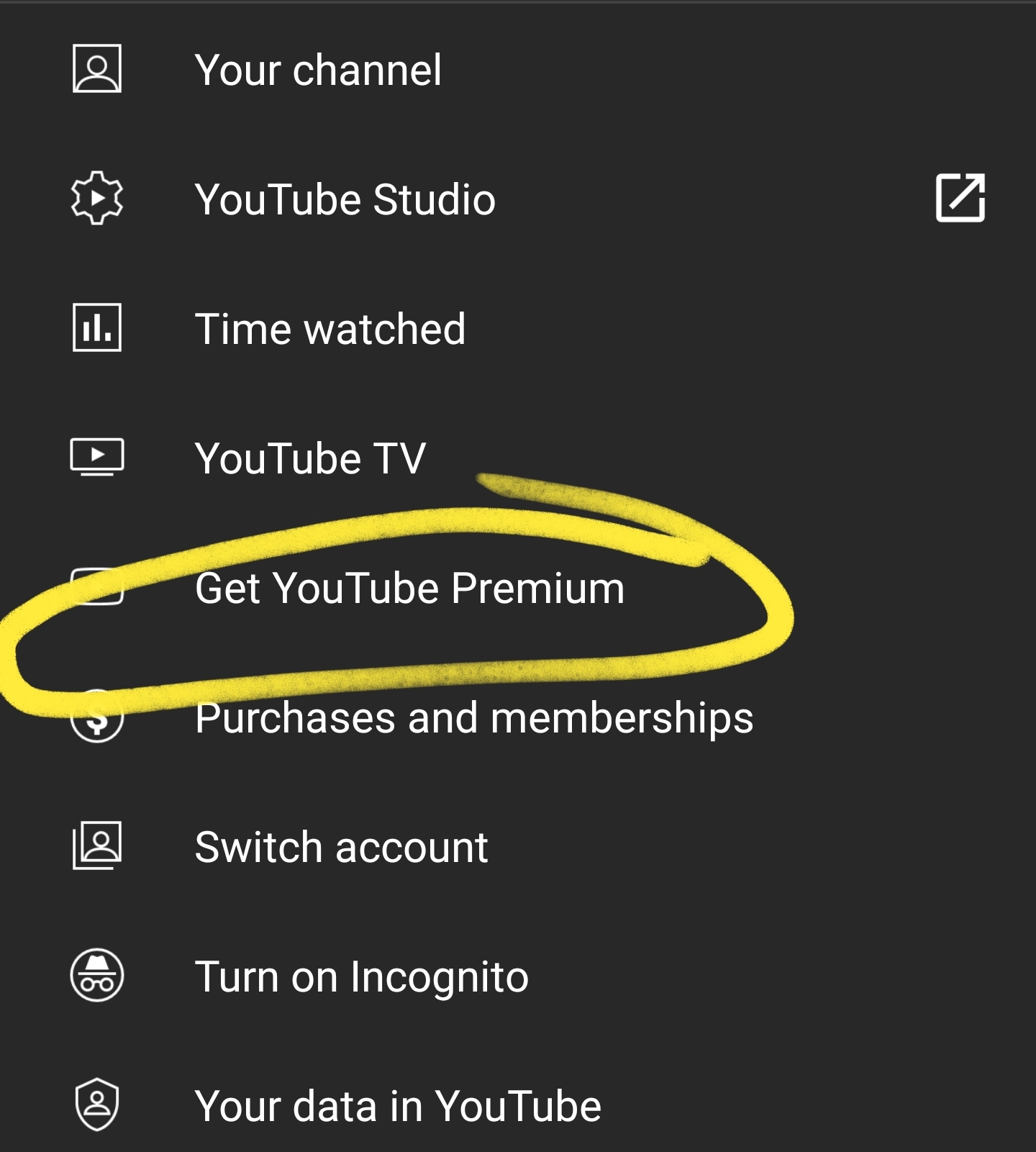
Task: Open Purchases and memberships
Action: [x=474, y=717]
